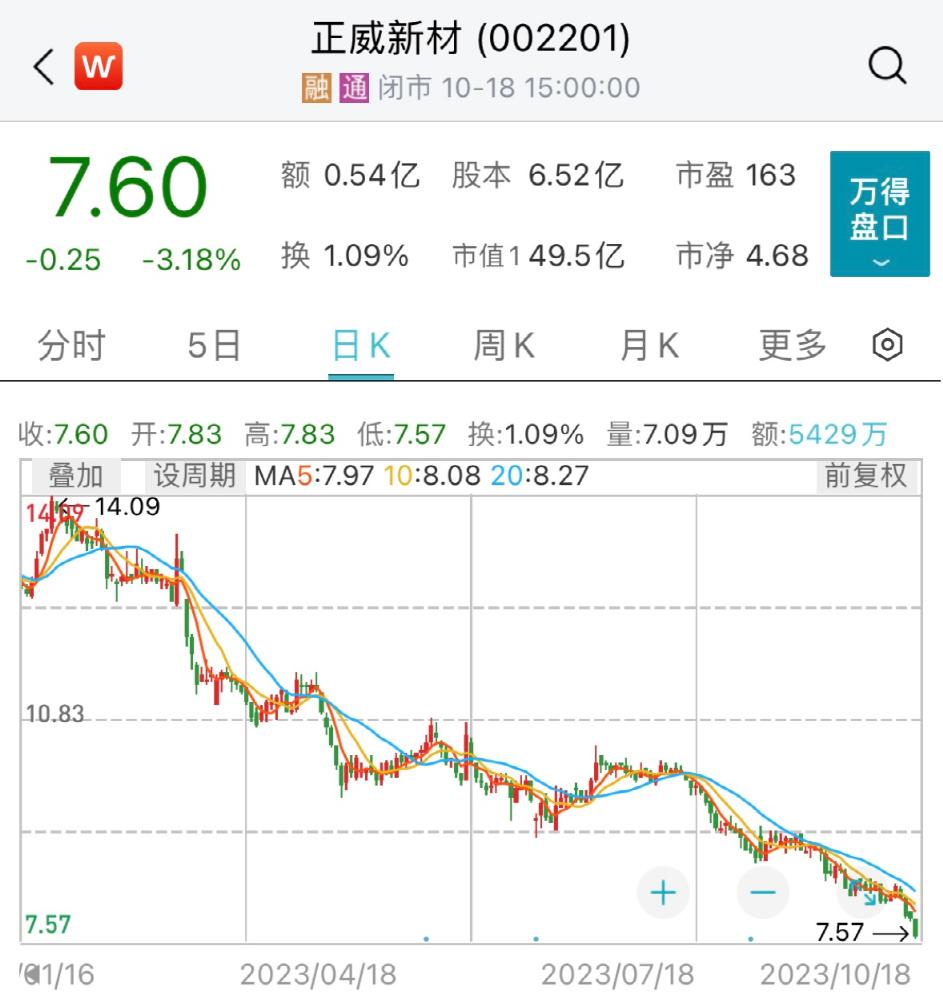Image resolution: width=943 pixels, height=996 pixels.
Task: Change the 前复权 adjustment mode
Action: click(x=865, y=476)
